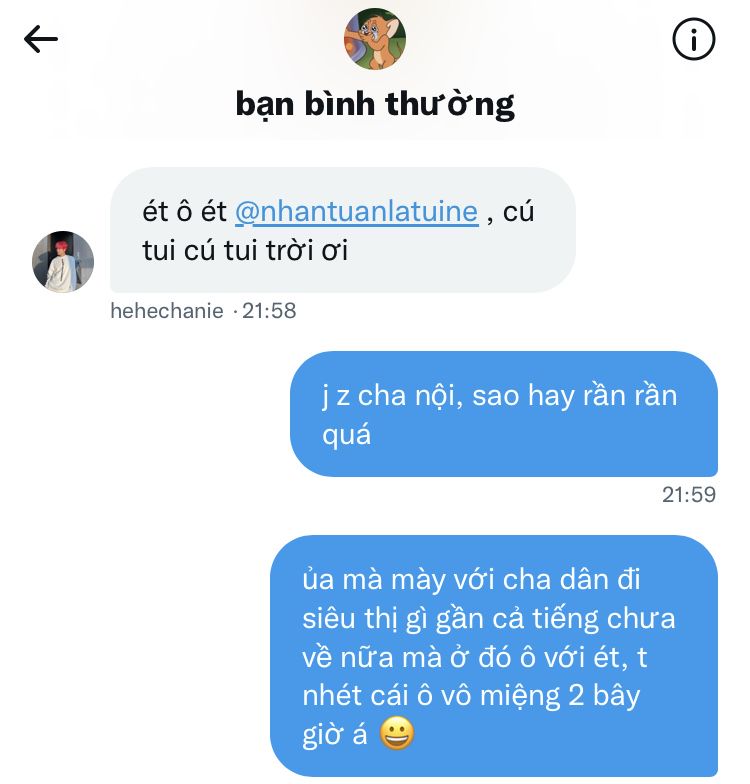Open conversation info icon

tap(694, 39)
